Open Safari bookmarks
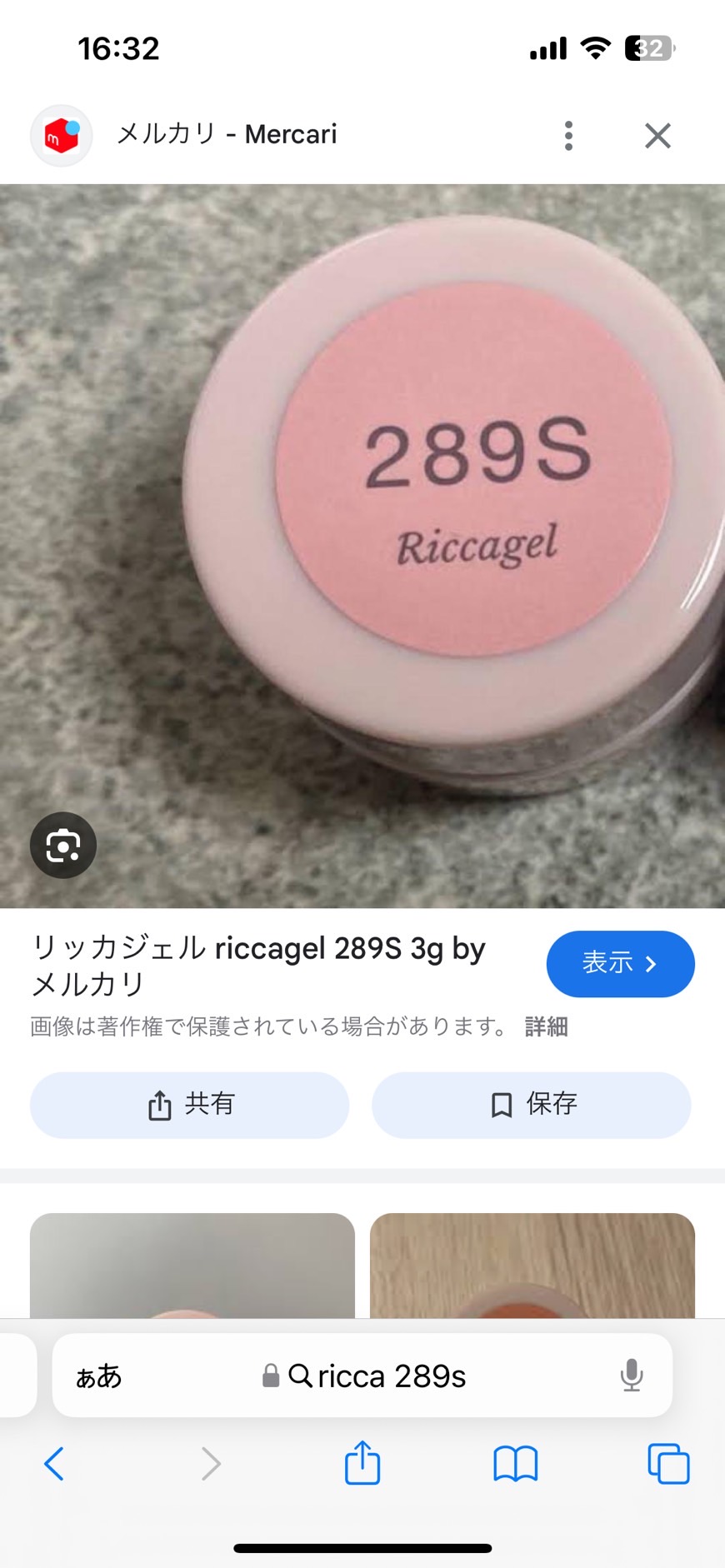Viewport: 725px width, 1568px height. 515,1464
